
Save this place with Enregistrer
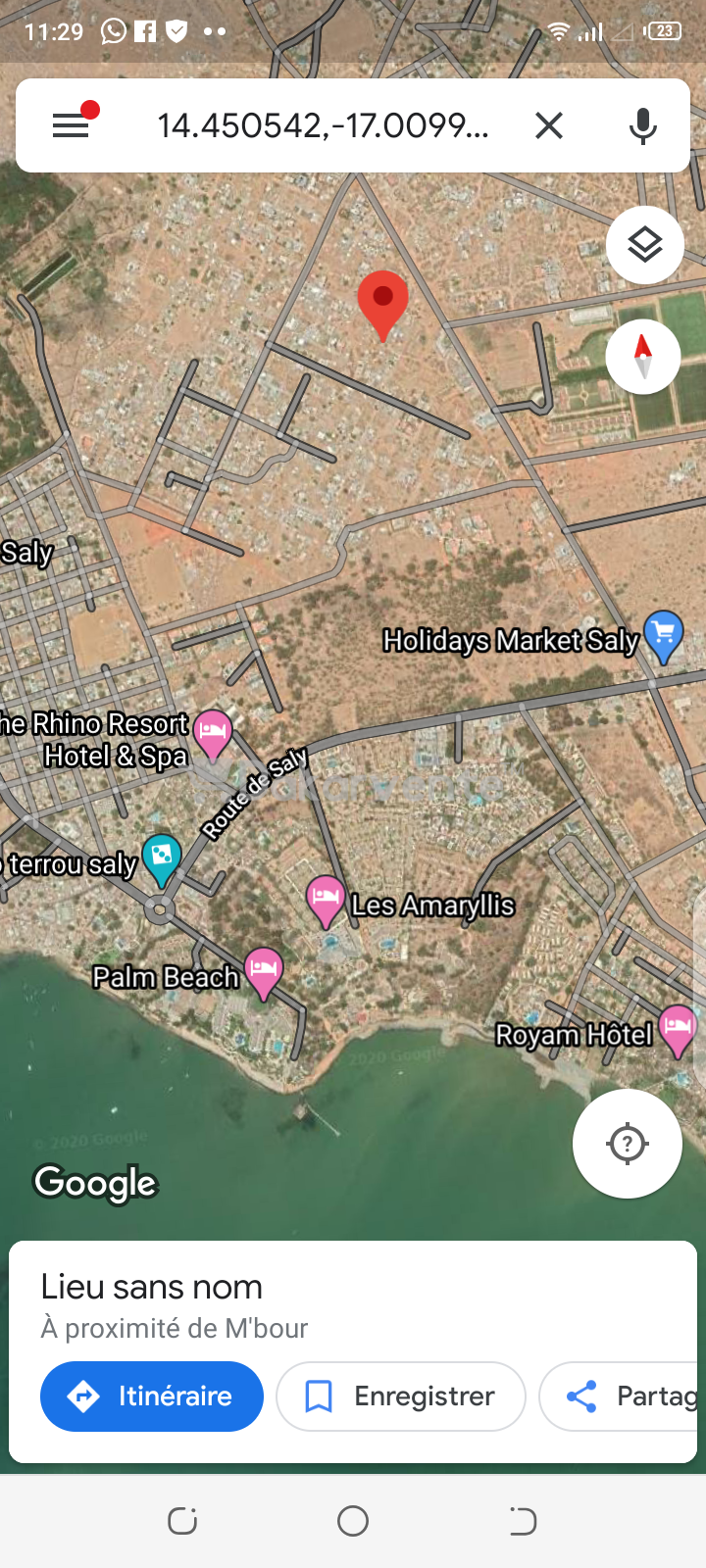(401, 1396)
